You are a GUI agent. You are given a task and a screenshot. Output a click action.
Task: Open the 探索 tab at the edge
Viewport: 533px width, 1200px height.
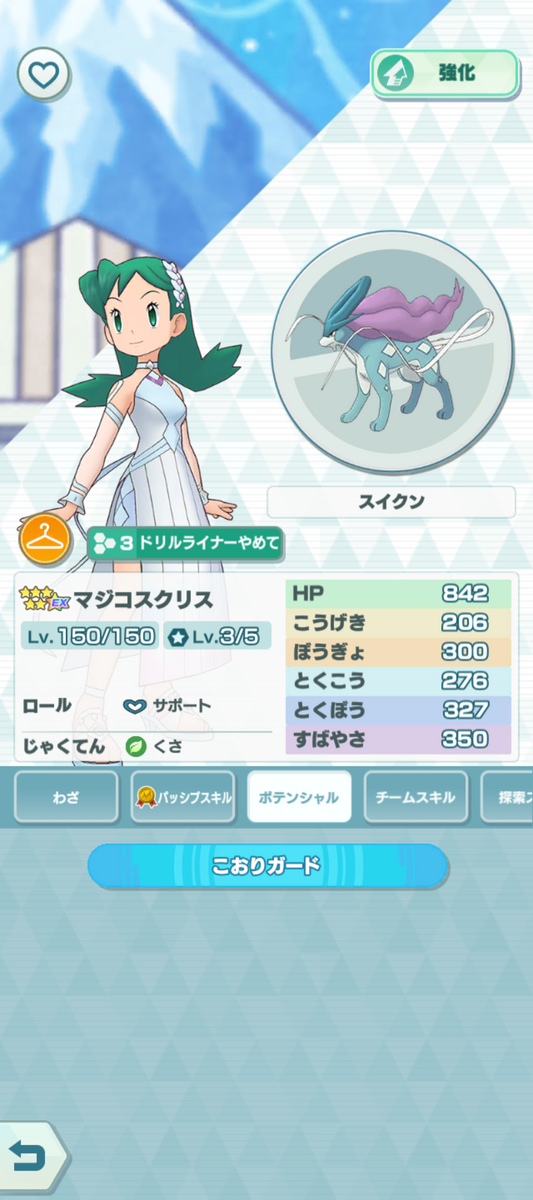[507, 797]
